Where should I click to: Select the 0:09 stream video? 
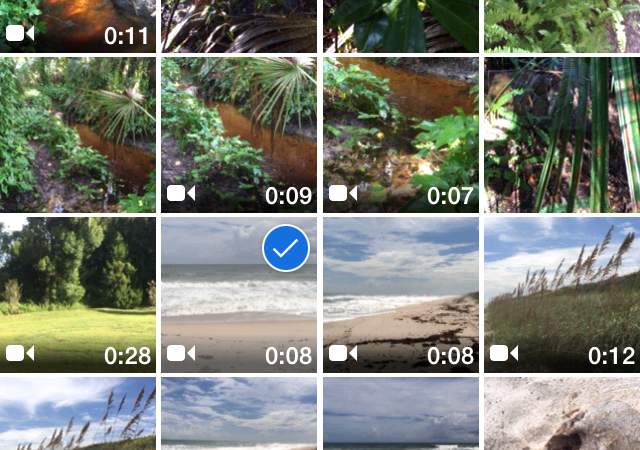(238, 135)
